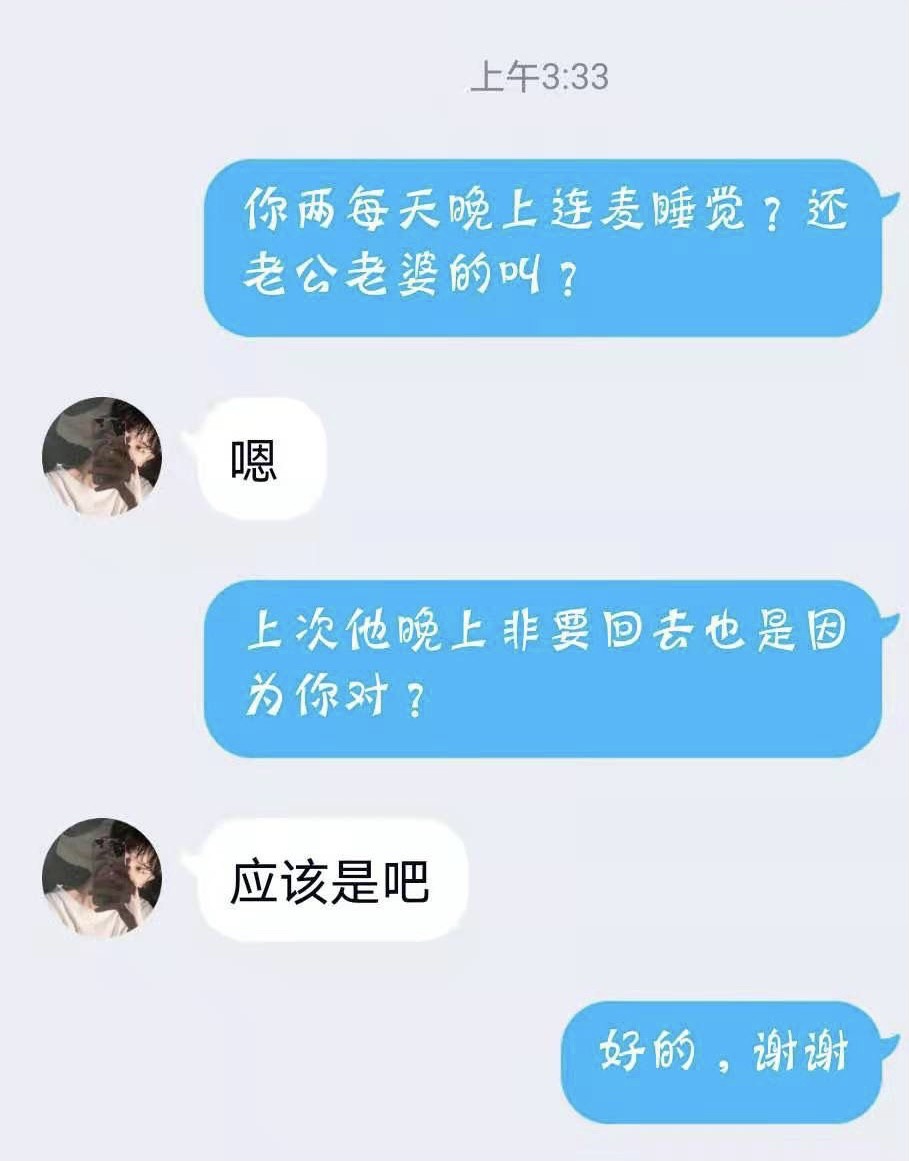Tap the avatar next to the 应该是吧 message
Viewport: 909px width, 1161px height.
coord(101,878)
